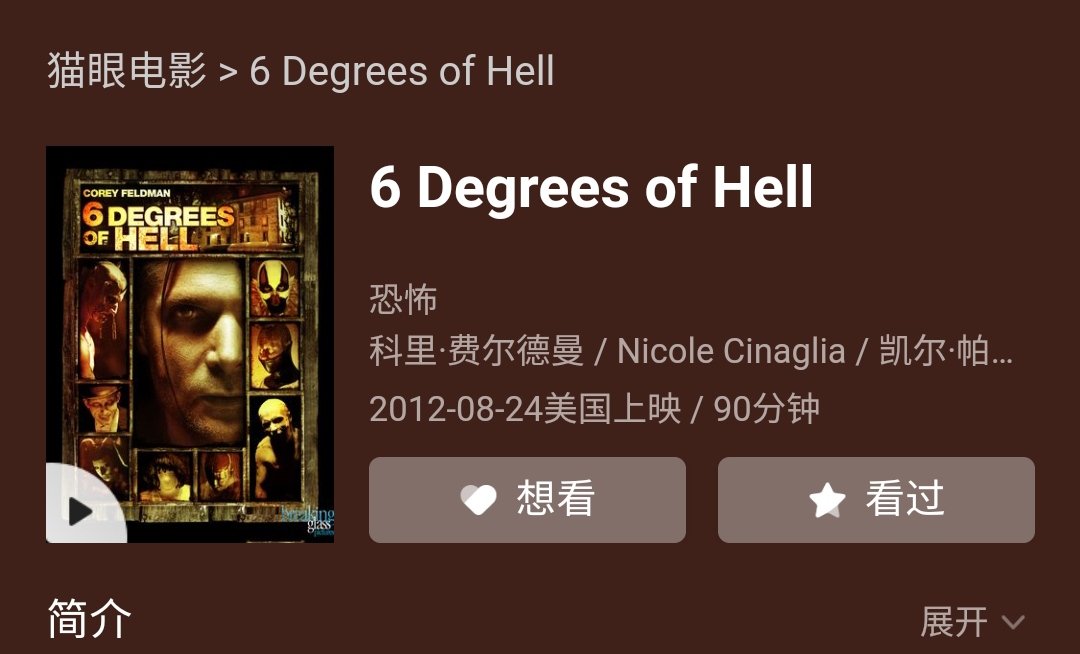This screenshot has height=654, width=1080.
Task: Mark the movie as 想看
Action: pos(527,500)
